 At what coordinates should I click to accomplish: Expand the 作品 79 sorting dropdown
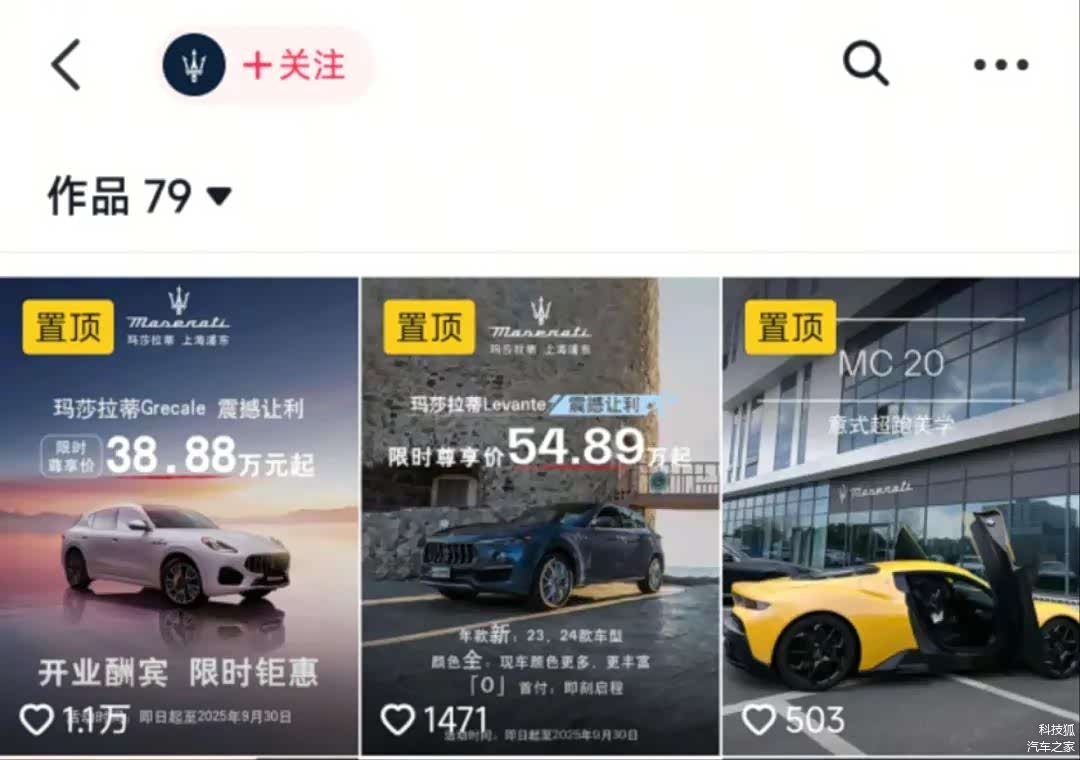[219, 196]
